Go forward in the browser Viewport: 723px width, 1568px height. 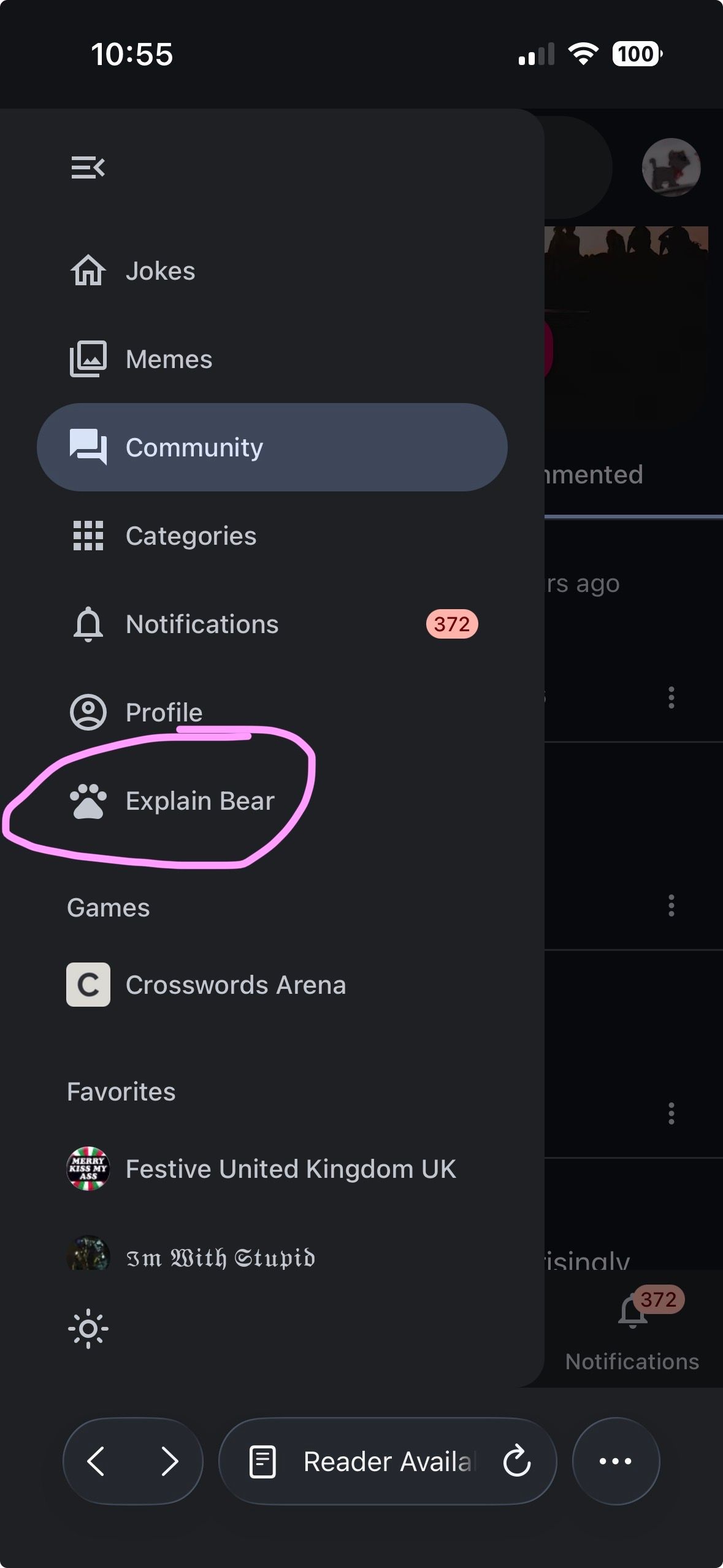coord(169,1461)
